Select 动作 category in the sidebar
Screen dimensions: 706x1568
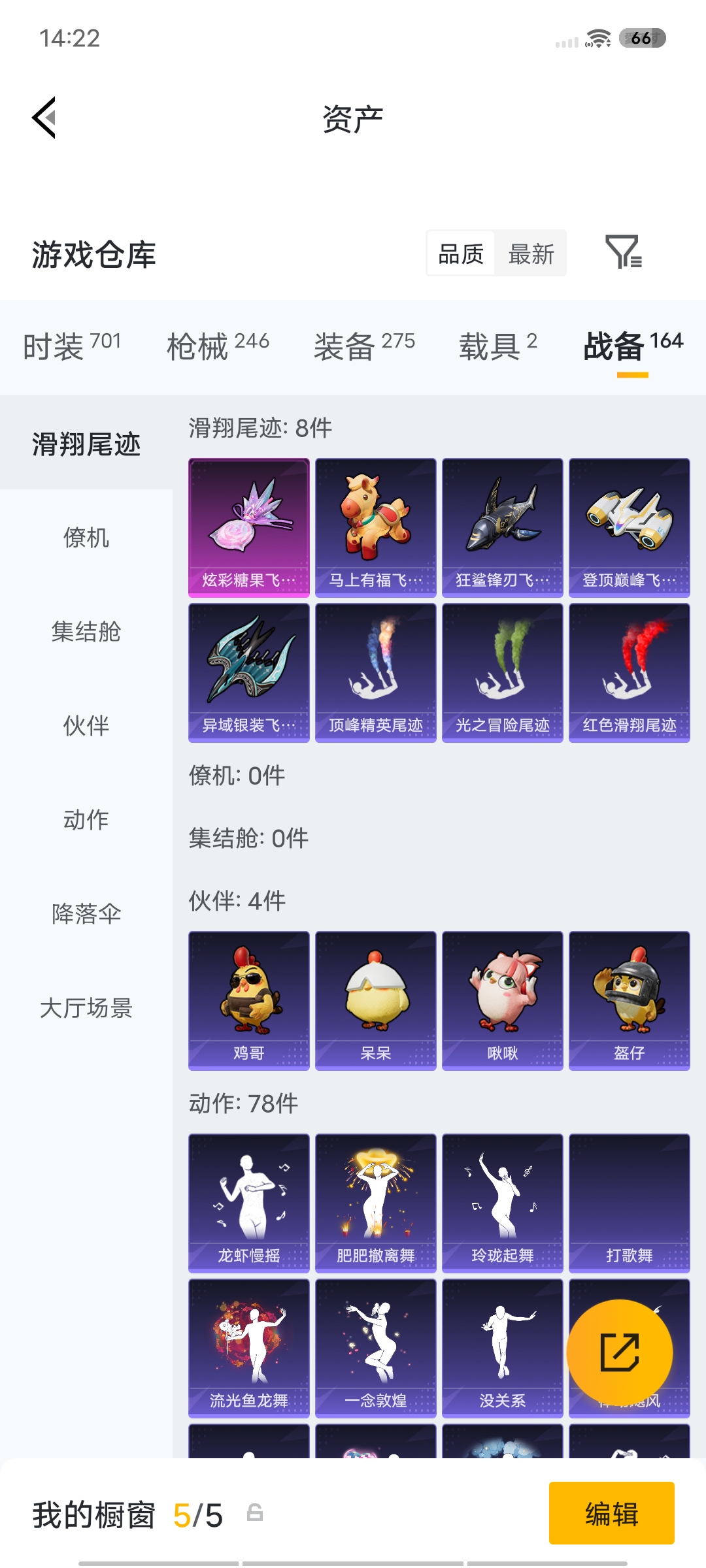(x=87, y=821)
